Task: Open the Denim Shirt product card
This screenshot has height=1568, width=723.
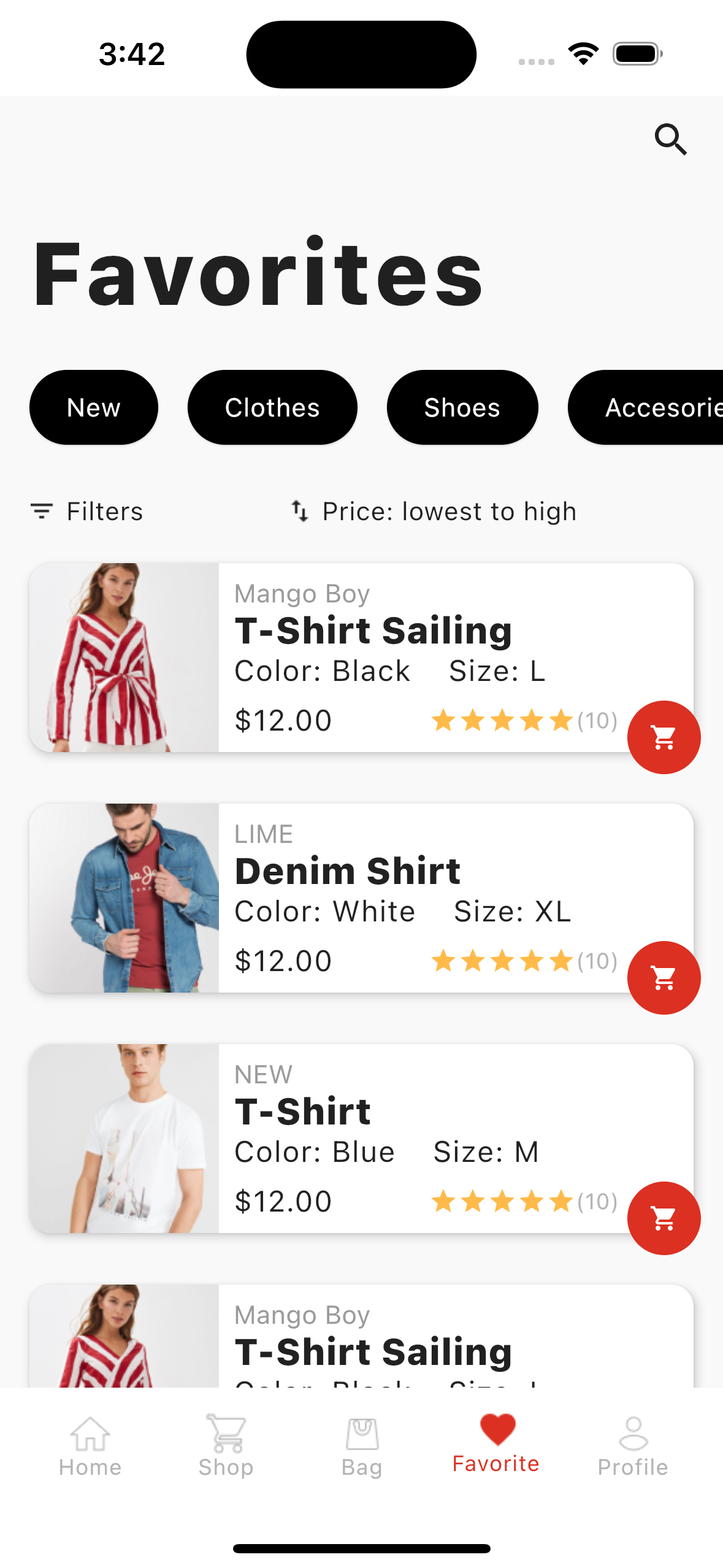Action: 361,898
